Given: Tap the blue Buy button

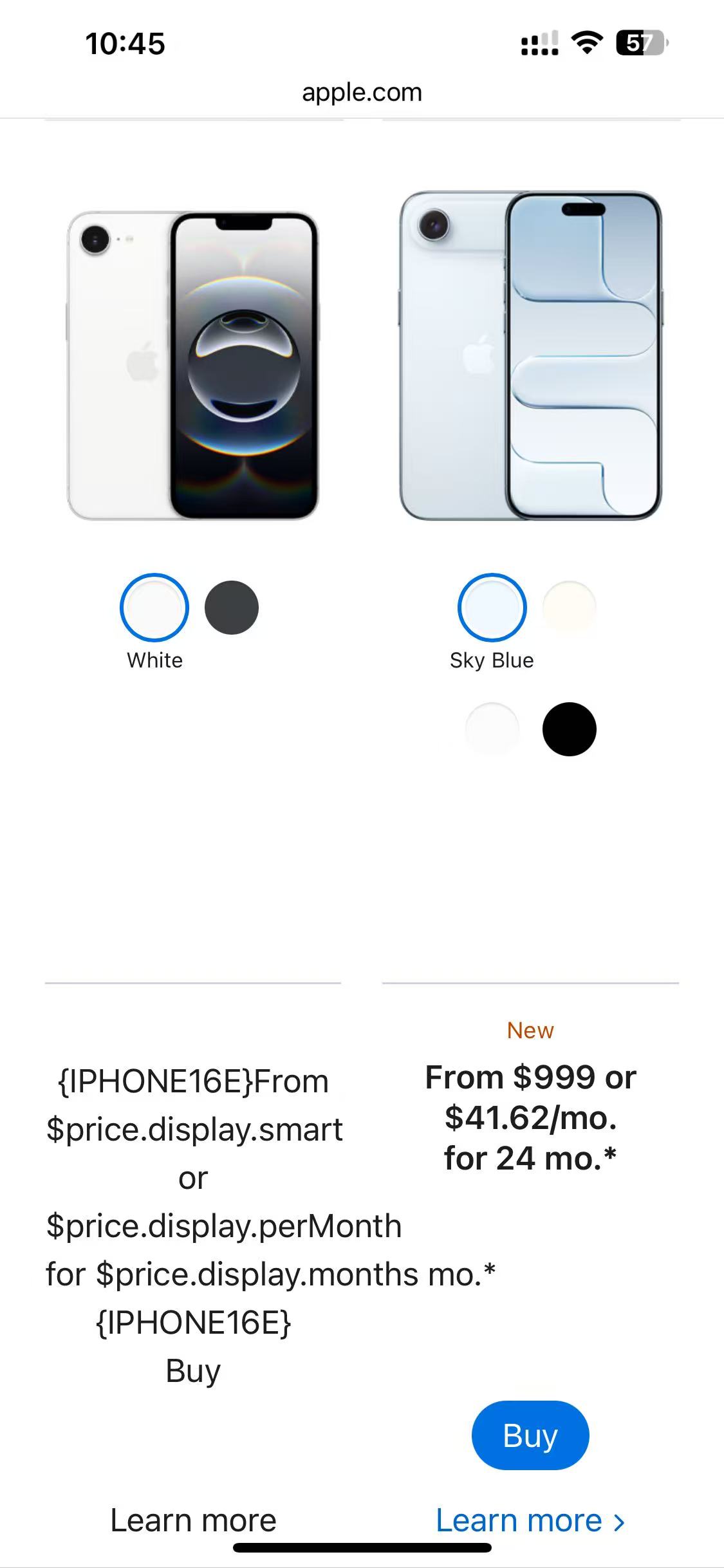Looking at the screenshot, I should click(x=530, y=1435).
